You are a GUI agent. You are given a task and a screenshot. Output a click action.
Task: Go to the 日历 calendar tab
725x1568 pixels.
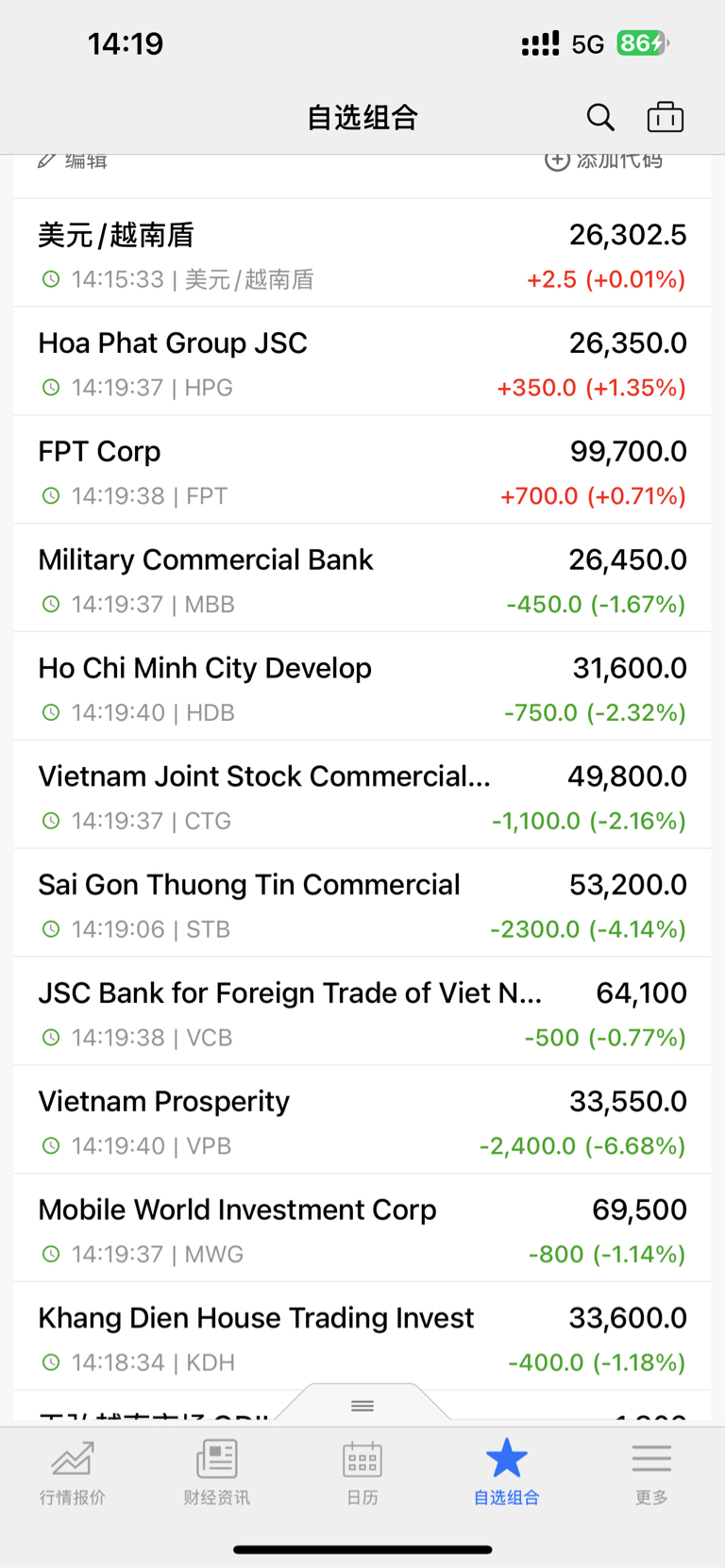[362, 1472]
